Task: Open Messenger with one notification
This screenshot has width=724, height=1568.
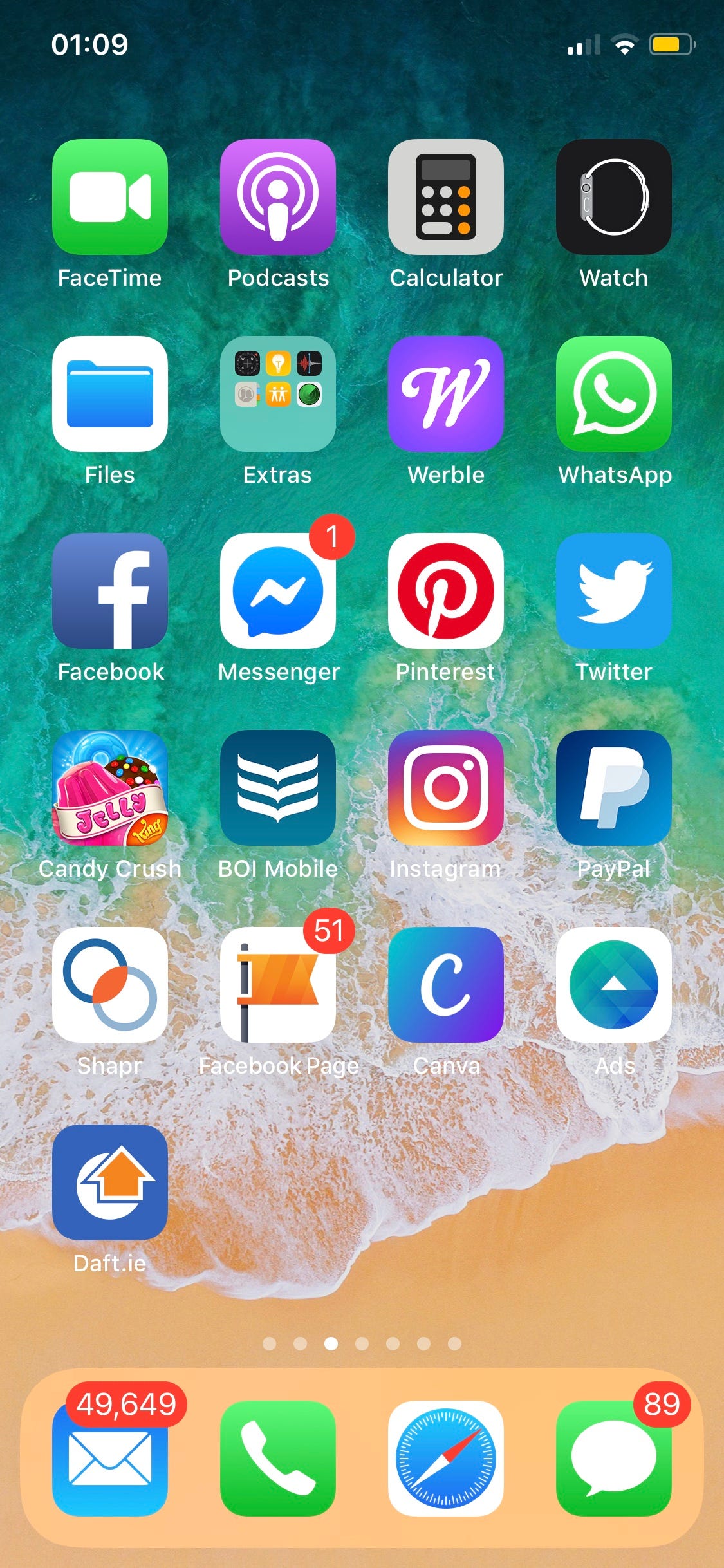Action: coord(278,591)
